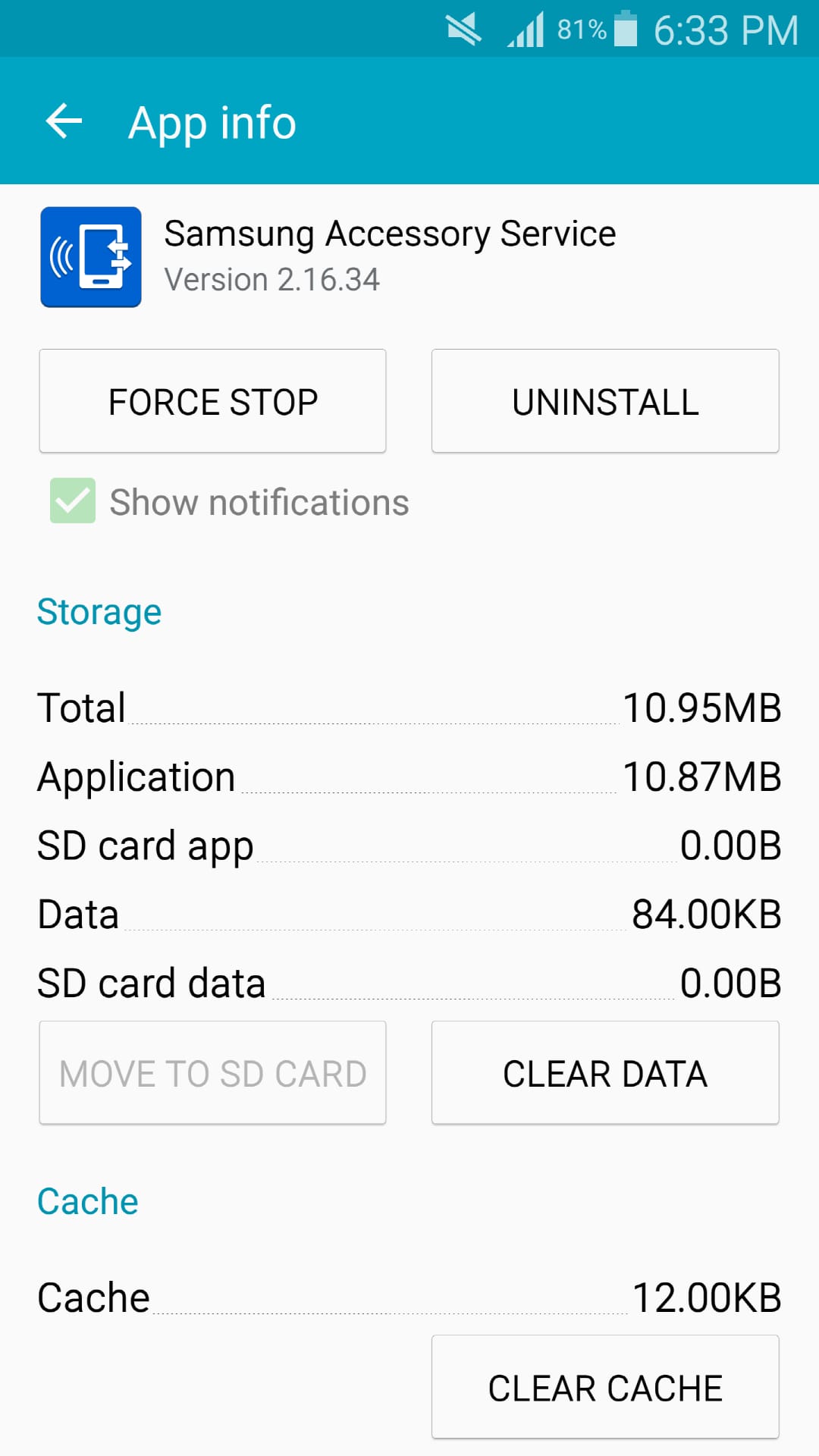This screenshot has height=1456, width=819.
Task: Tap the disabled Move to SD Card button
Action: tap(212, 1072)
